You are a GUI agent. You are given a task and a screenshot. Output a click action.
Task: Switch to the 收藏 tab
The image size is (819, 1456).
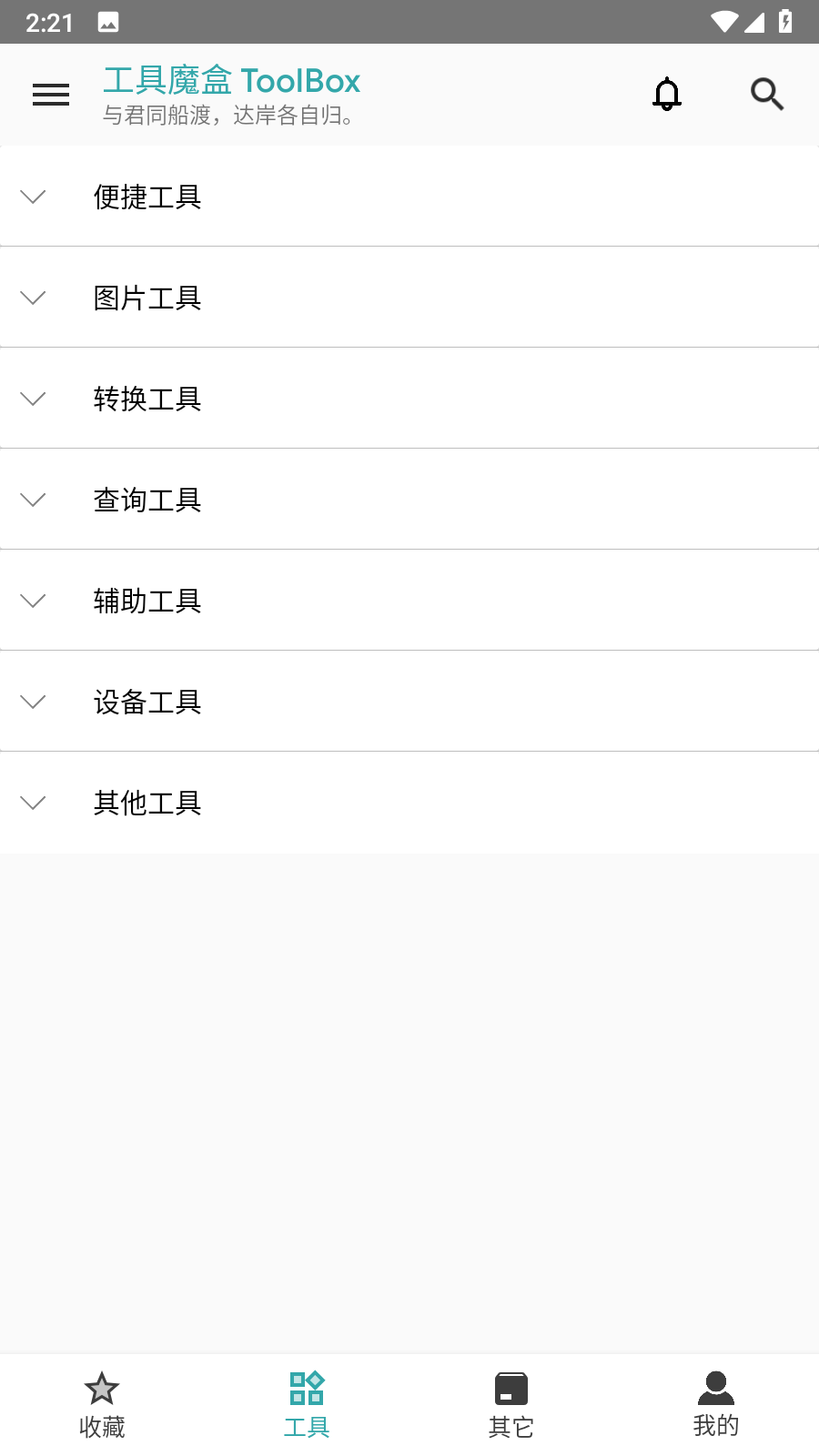pyautogui.click(x=102, y=1405)
